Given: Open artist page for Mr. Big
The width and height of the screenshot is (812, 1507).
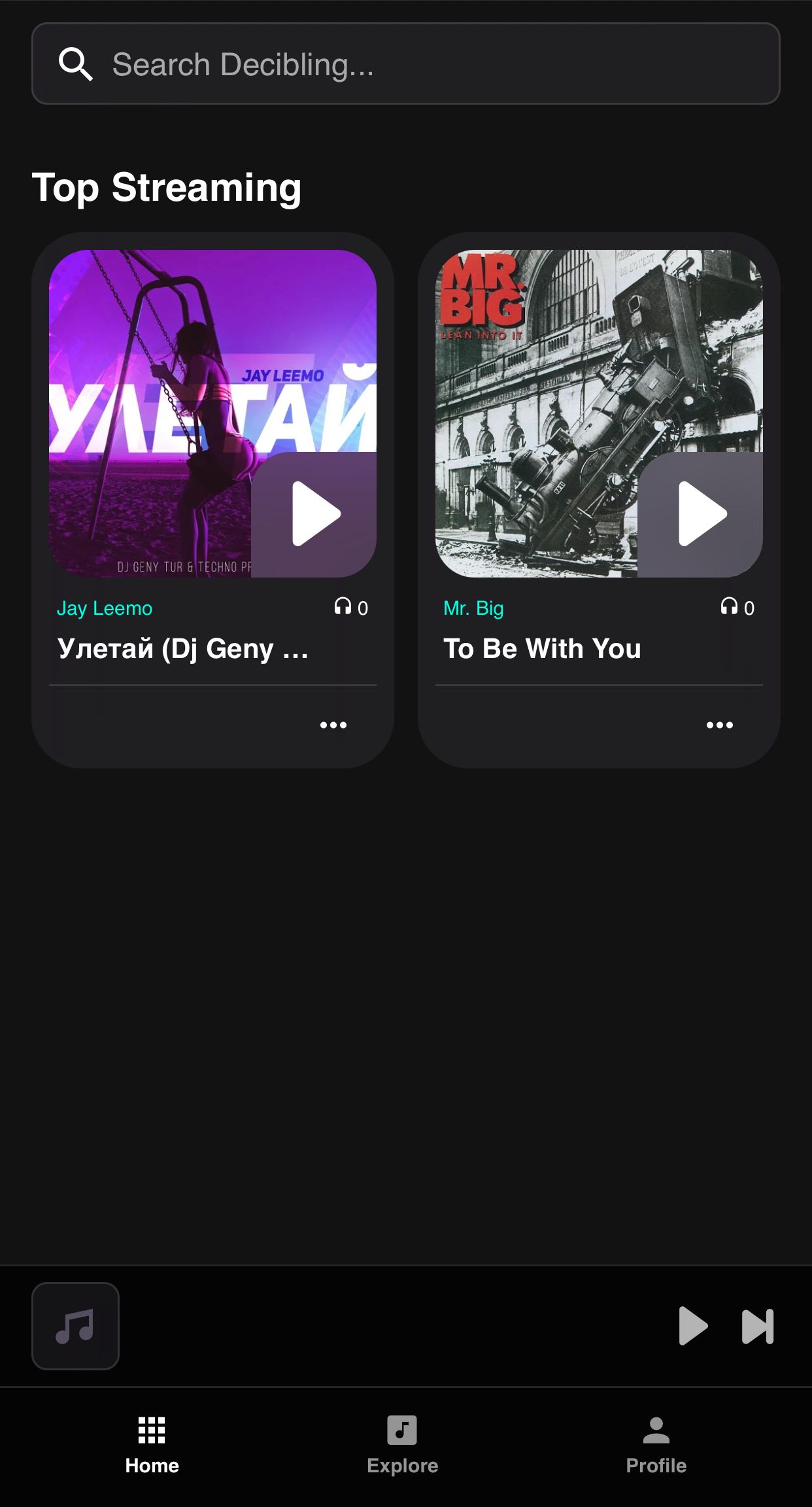Looking at the screenshot, I should pos(473,607).
